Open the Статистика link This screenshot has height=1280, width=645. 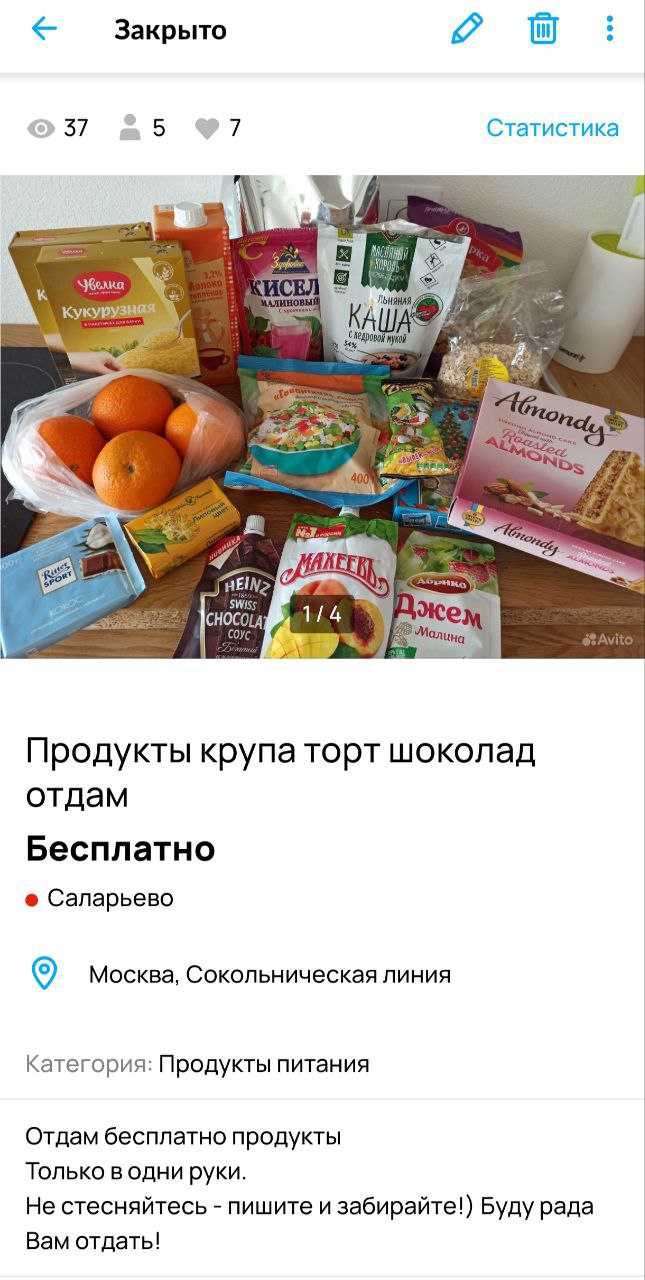[x=552, y=128]
